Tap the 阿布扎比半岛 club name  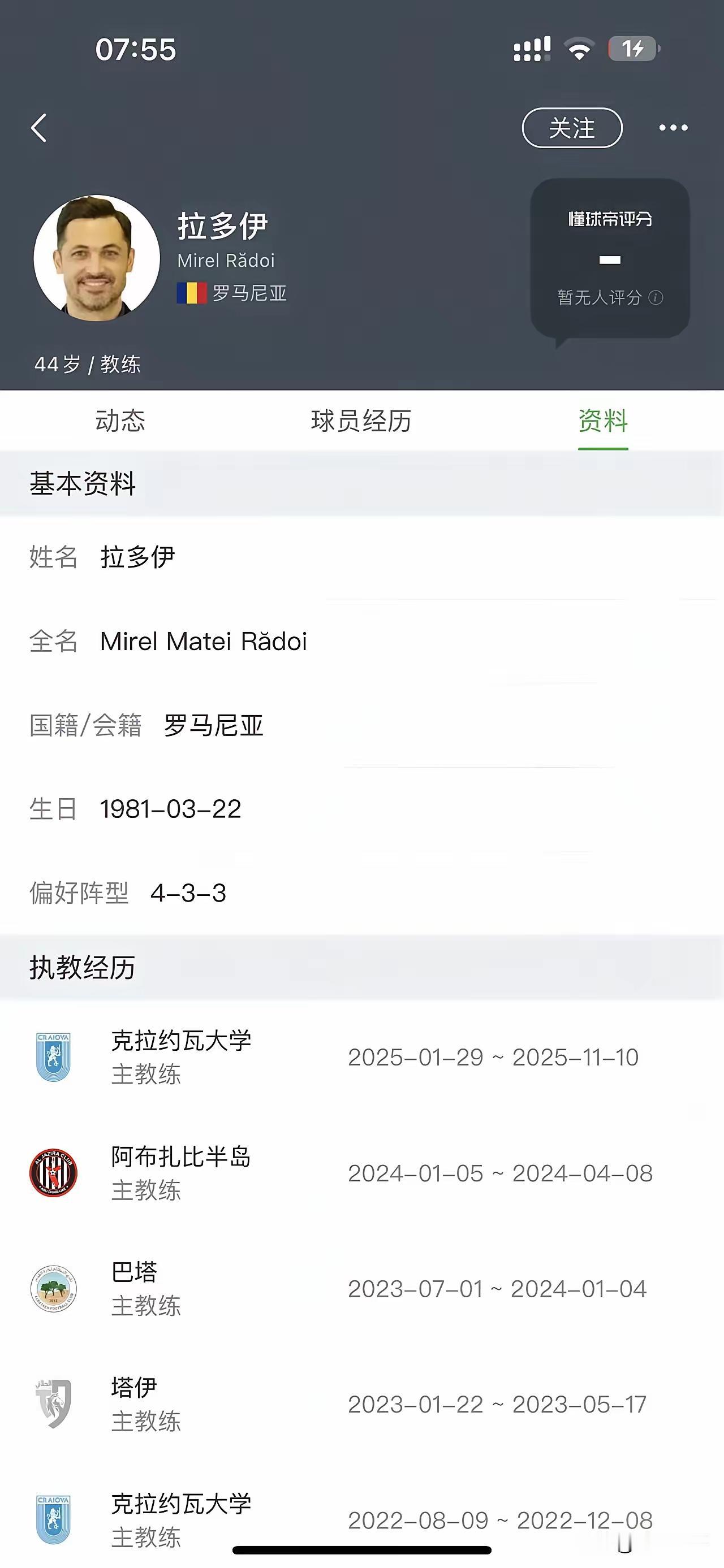point(183,1158)
